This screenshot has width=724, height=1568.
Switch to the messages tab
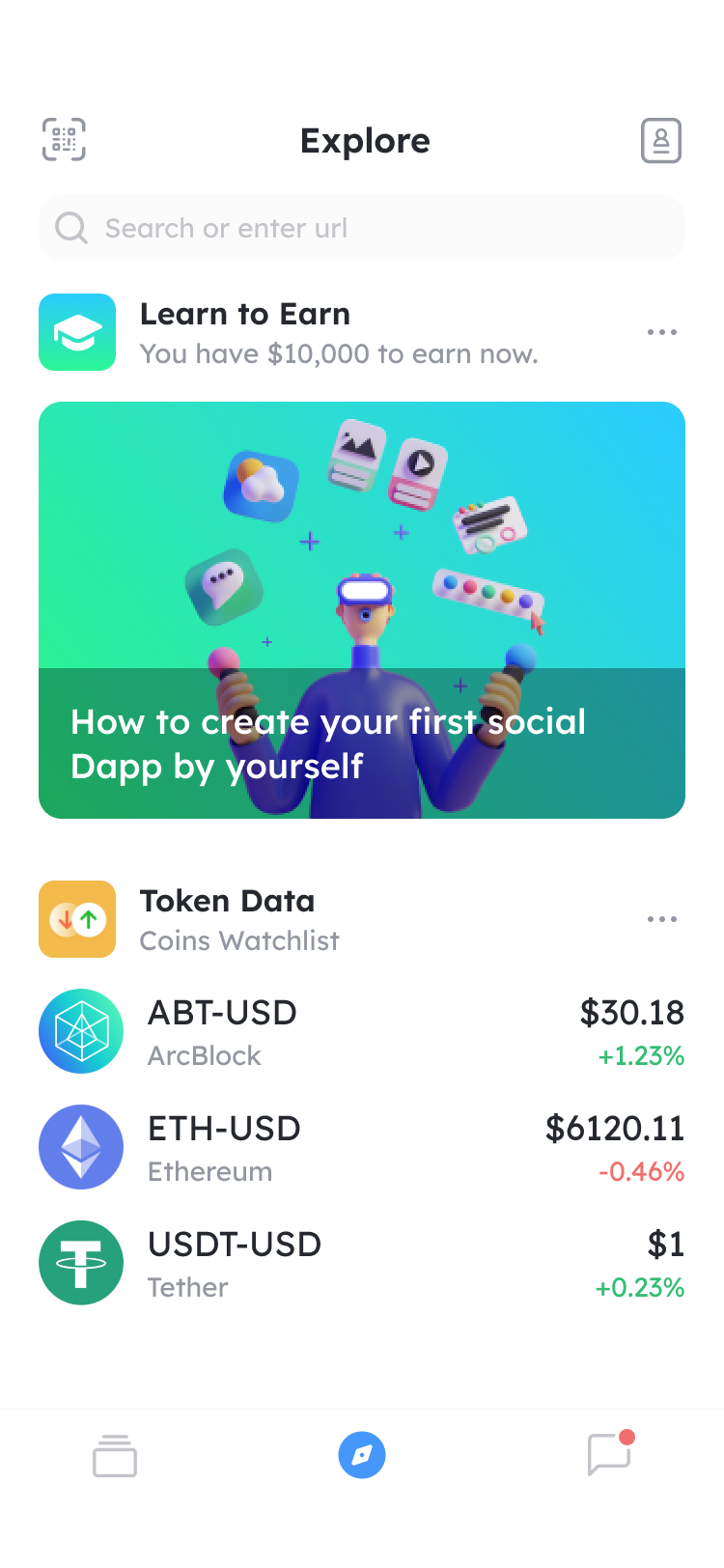tap(610, 1454)
